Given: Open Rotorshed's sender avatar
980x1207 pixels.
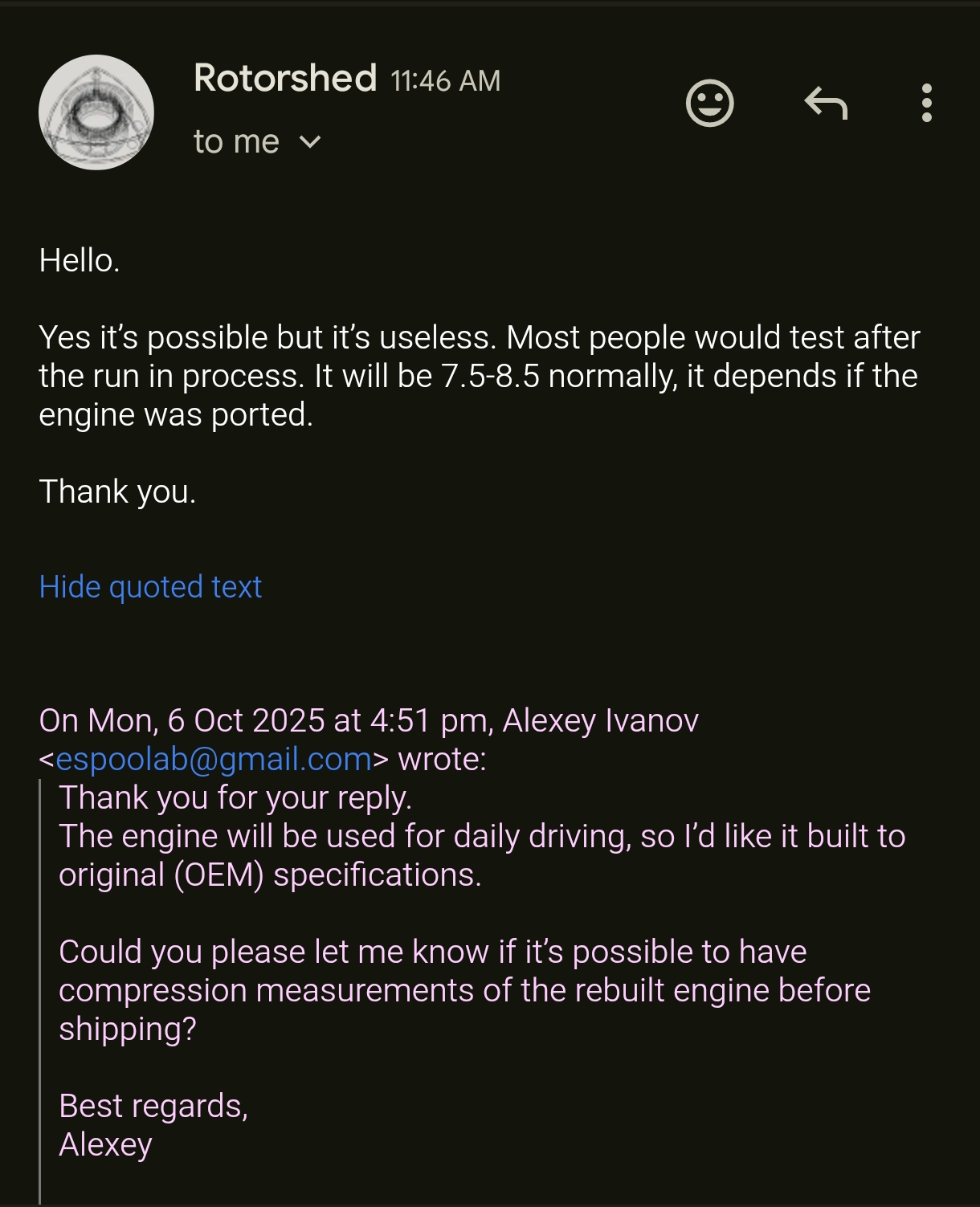Looking at the screenshot, I should [x=96, y=112].
